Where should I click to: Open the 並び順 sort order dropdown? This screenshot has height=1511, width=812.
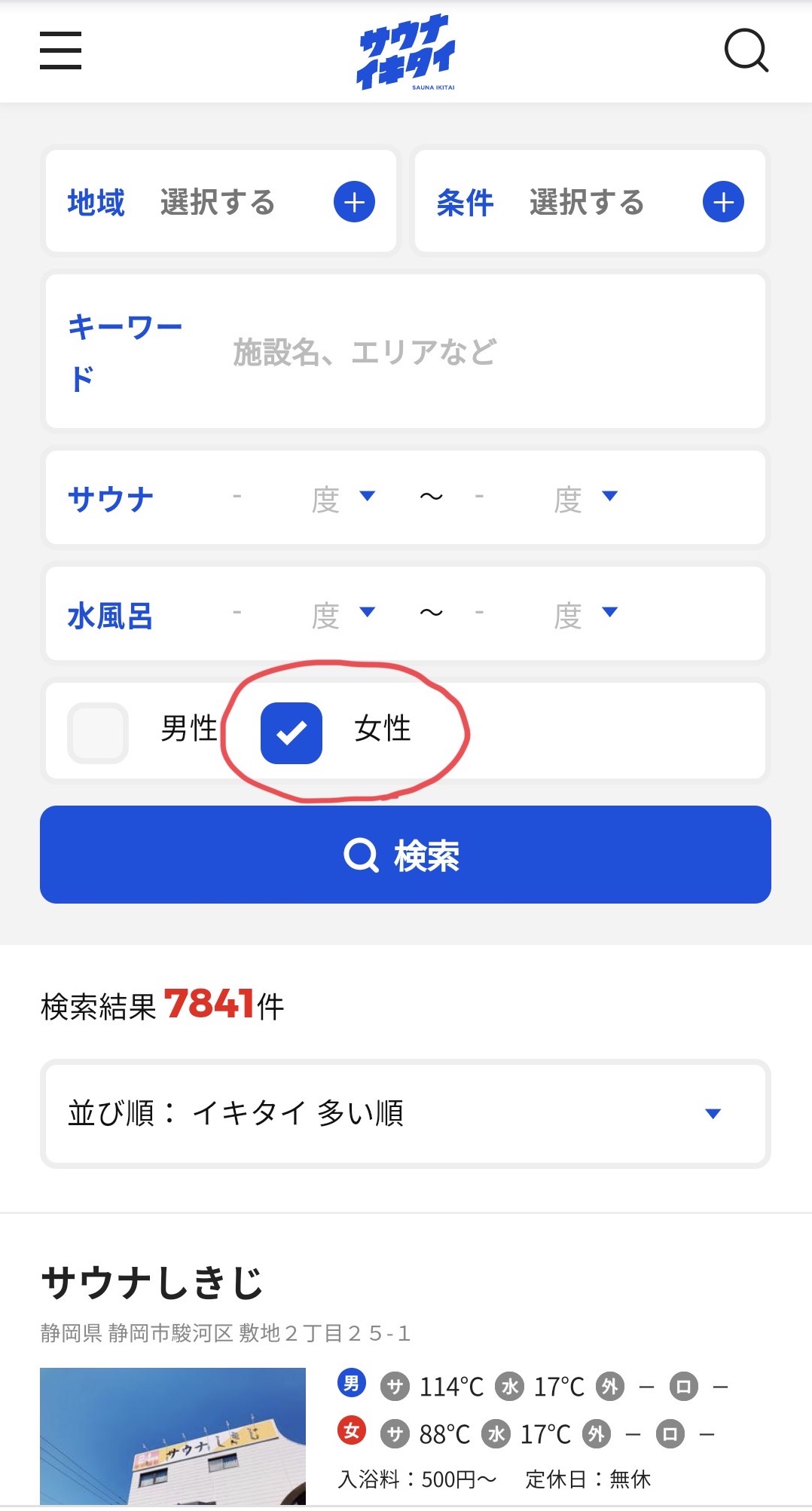(x=406, y=1115)
